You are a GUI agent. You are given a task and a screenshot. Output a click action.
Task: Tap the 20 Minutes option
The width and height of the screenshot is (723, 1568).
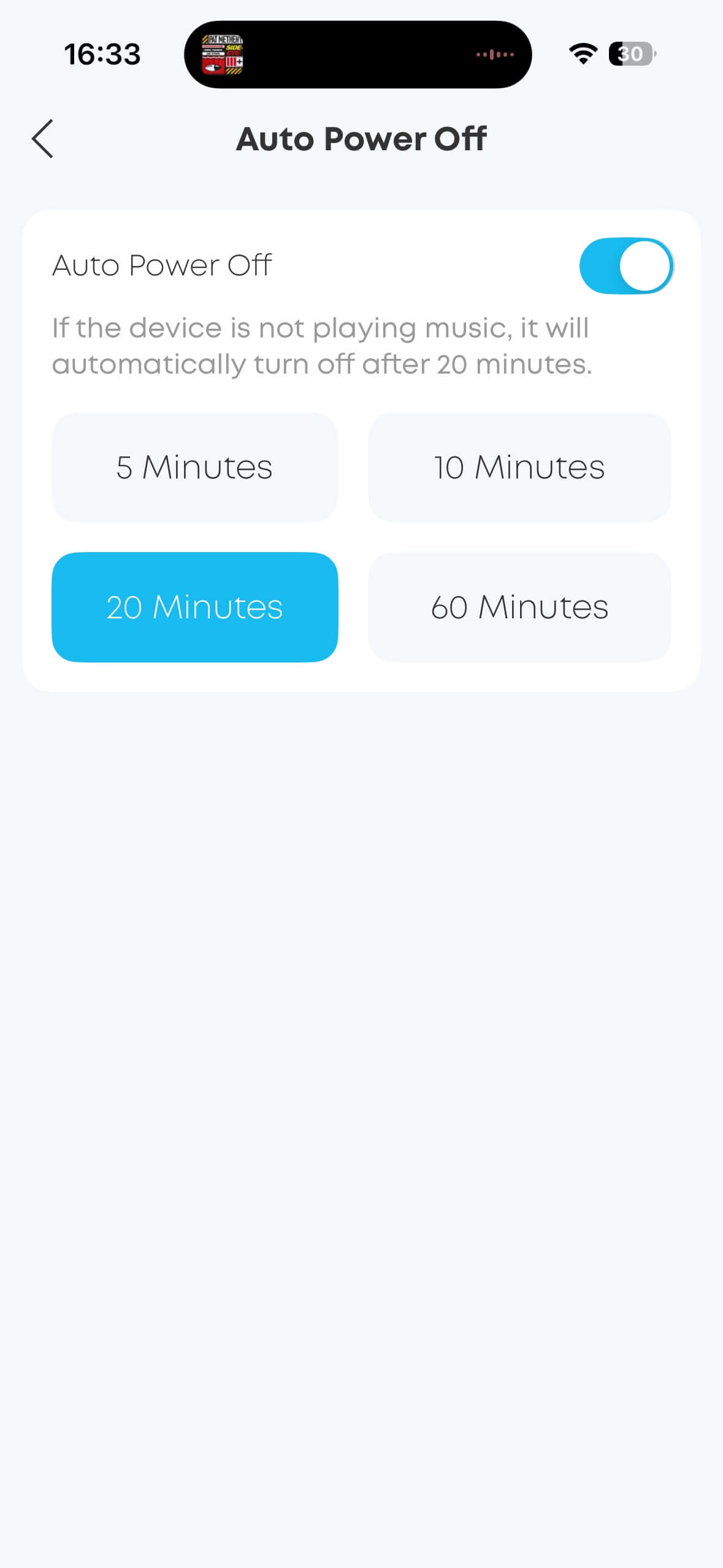tap(194, 607)
